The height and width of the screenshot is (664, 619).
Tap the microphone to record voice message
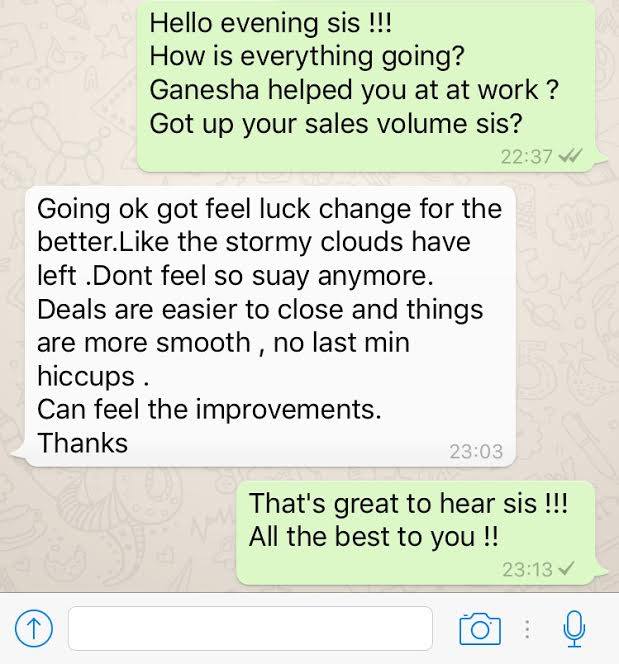point(574,628)
